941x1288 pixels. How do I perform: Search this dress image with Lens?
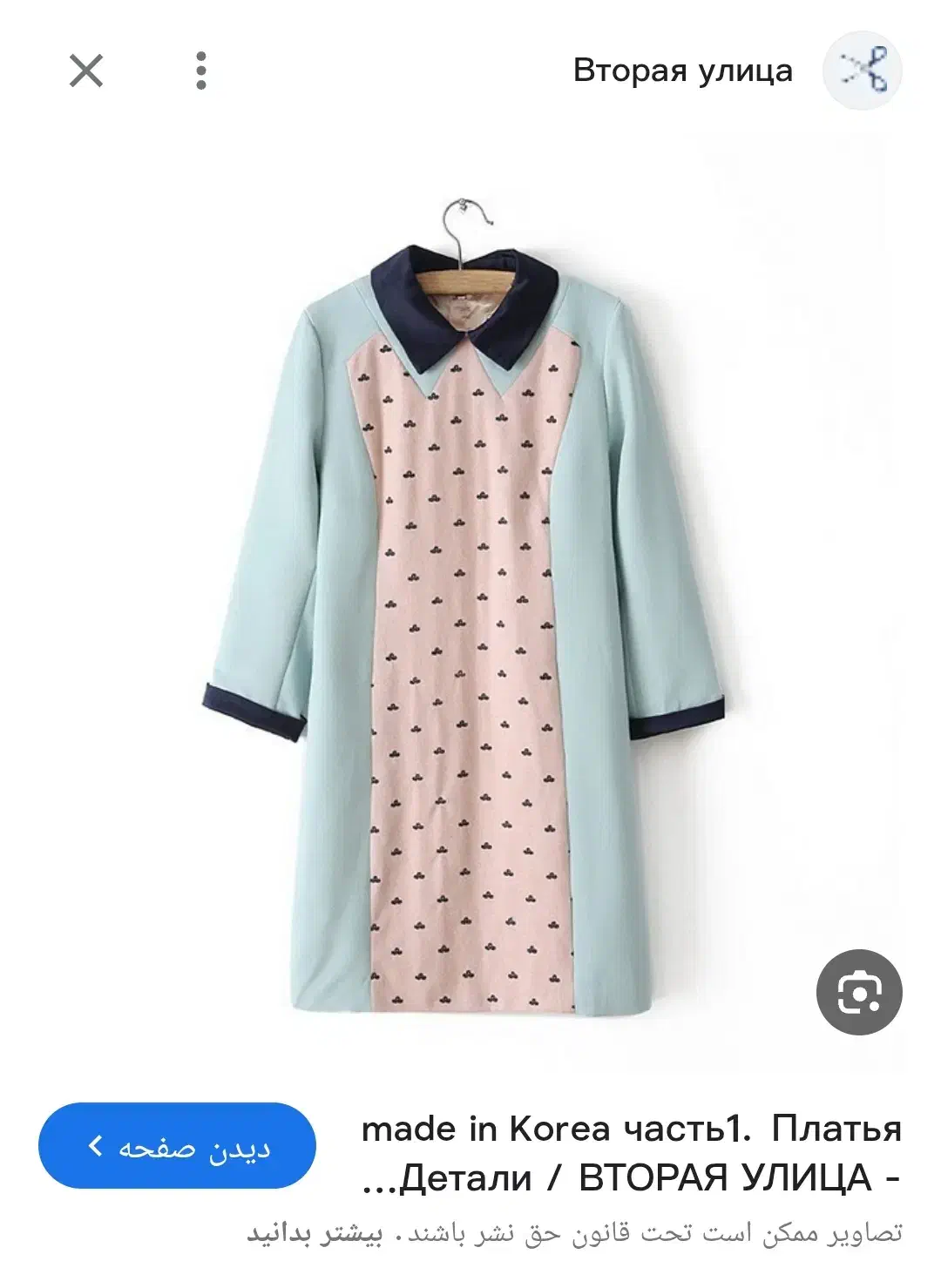coord(859,992)
